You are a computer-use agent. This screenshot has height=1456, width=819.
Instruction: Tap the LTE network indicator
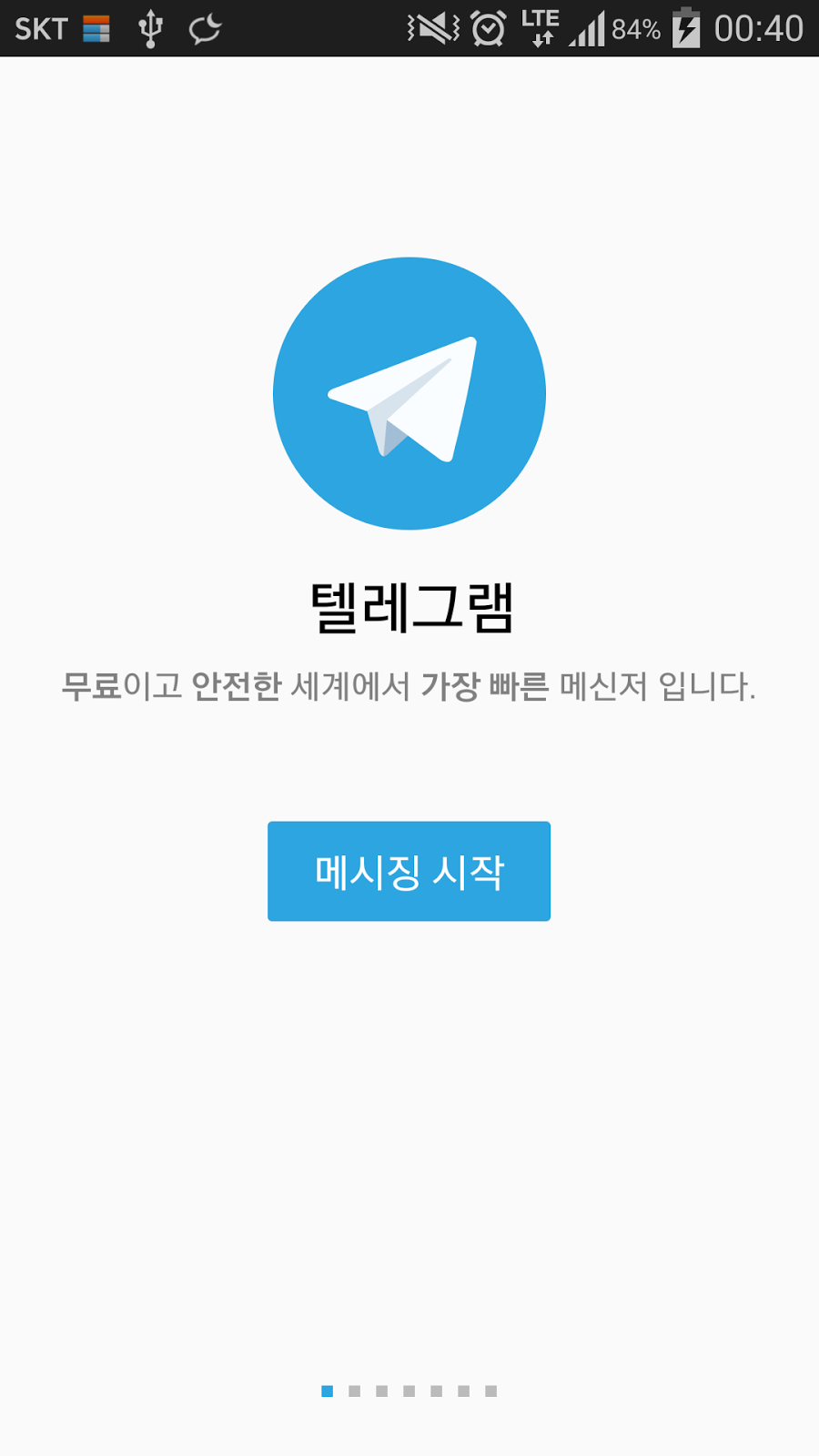point(541,28)
